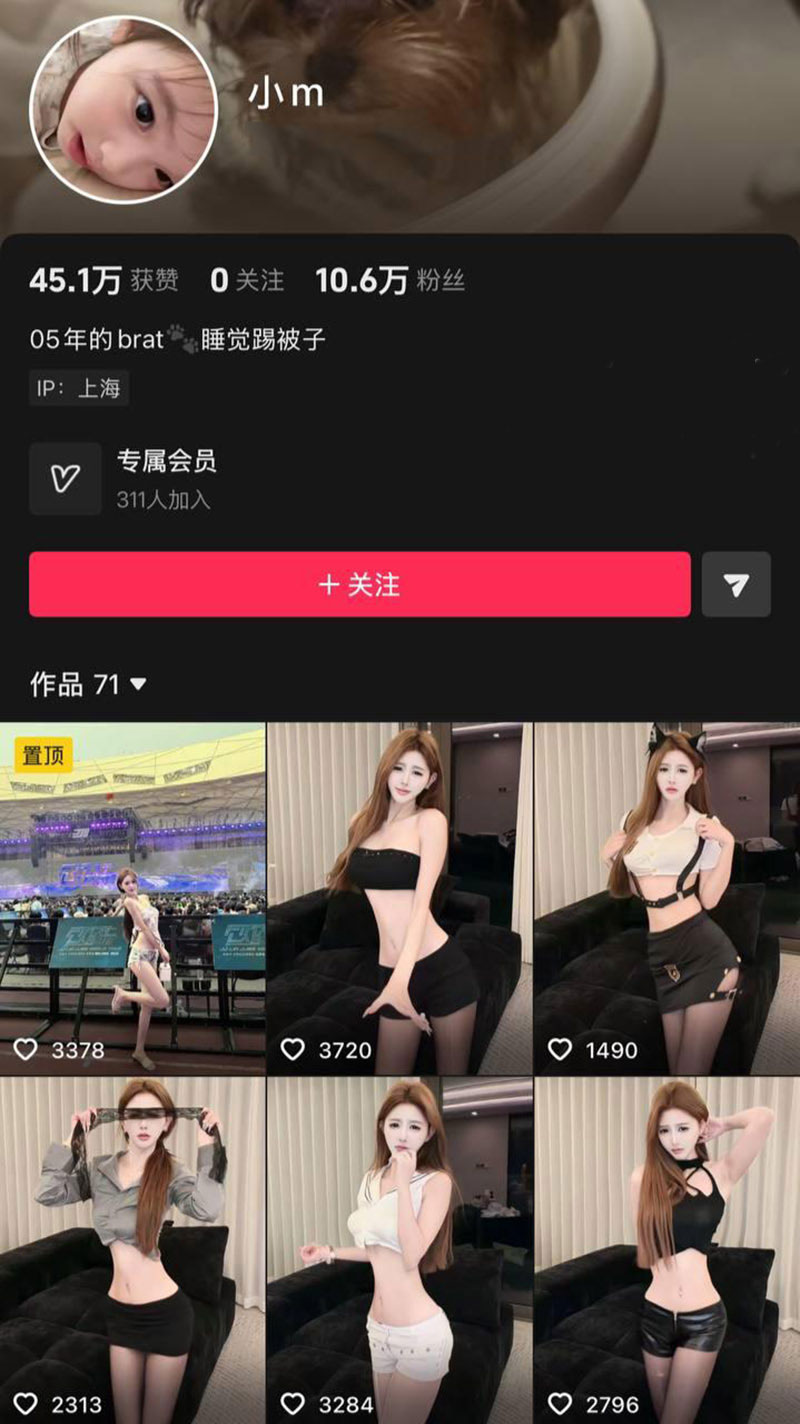Open the video with 3720 likes
800x1424 pixels.
pos(399,896)
